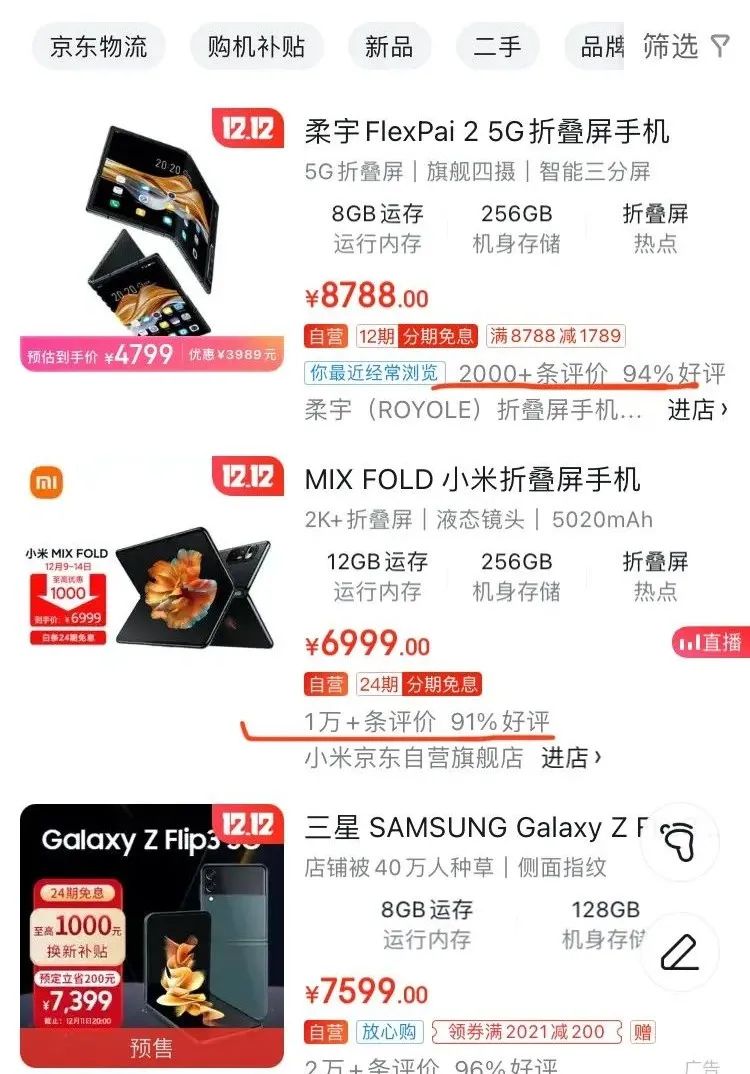This screenshot has width=750, height=1074.
Task: Open the 柔宇 FlexPai 2 product listing
Action: pyautogui.click(x=487, y=131)
